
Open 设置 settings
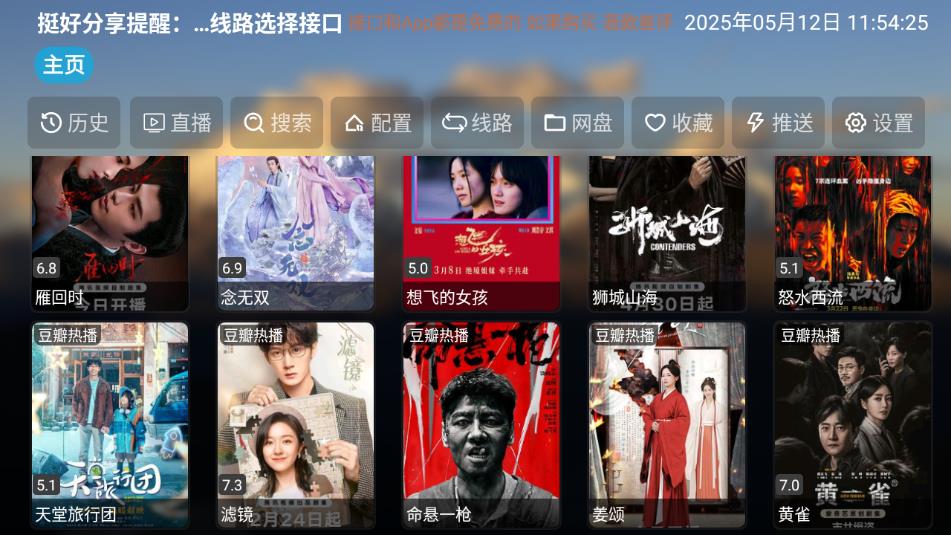point(878,123)
